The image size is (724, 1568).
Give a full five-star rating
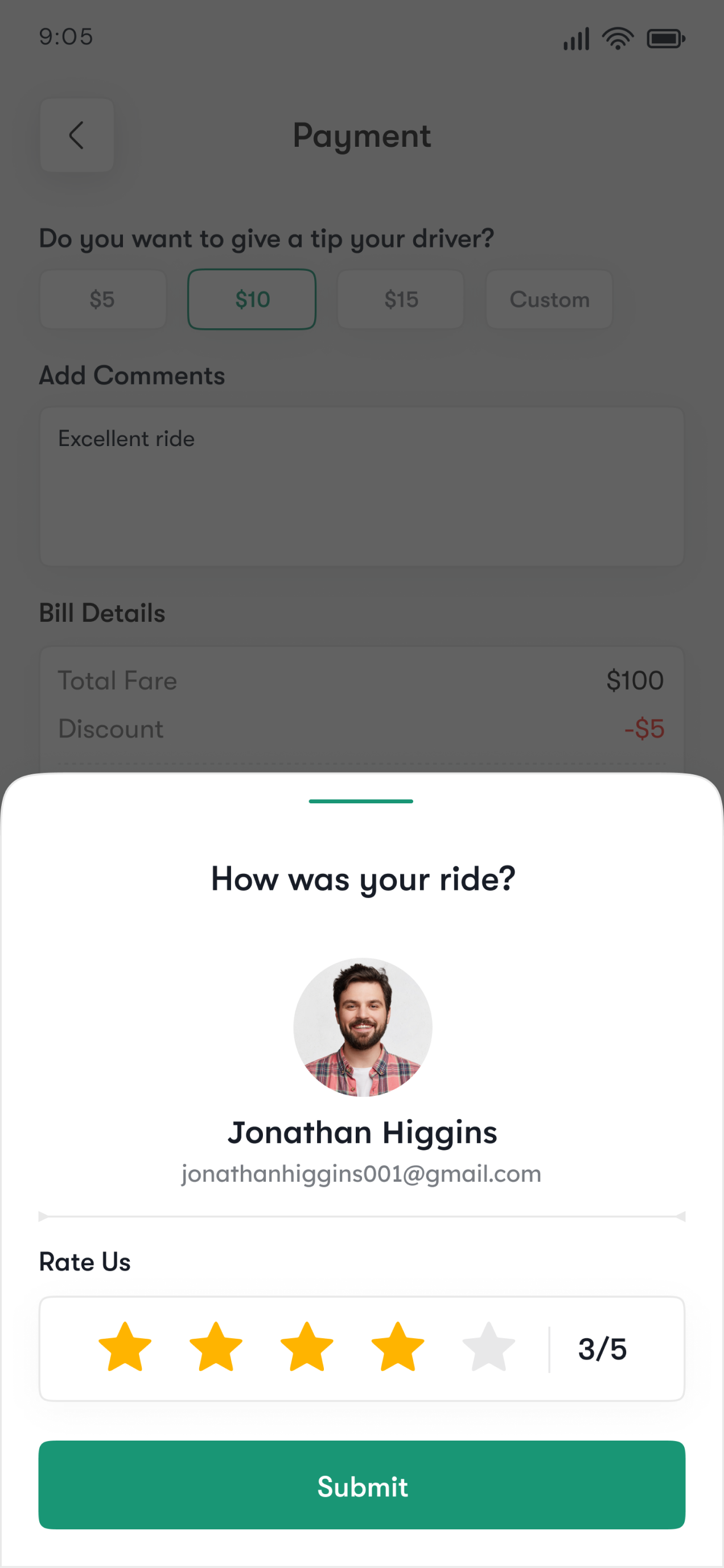tap(488, 1347)
